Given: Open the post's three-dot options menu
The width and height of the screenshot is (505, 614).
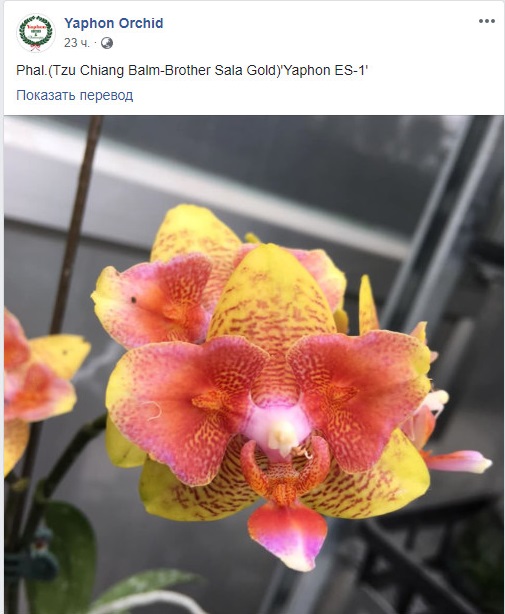Looking at the screenshot, I should click(x=487, y=21).
